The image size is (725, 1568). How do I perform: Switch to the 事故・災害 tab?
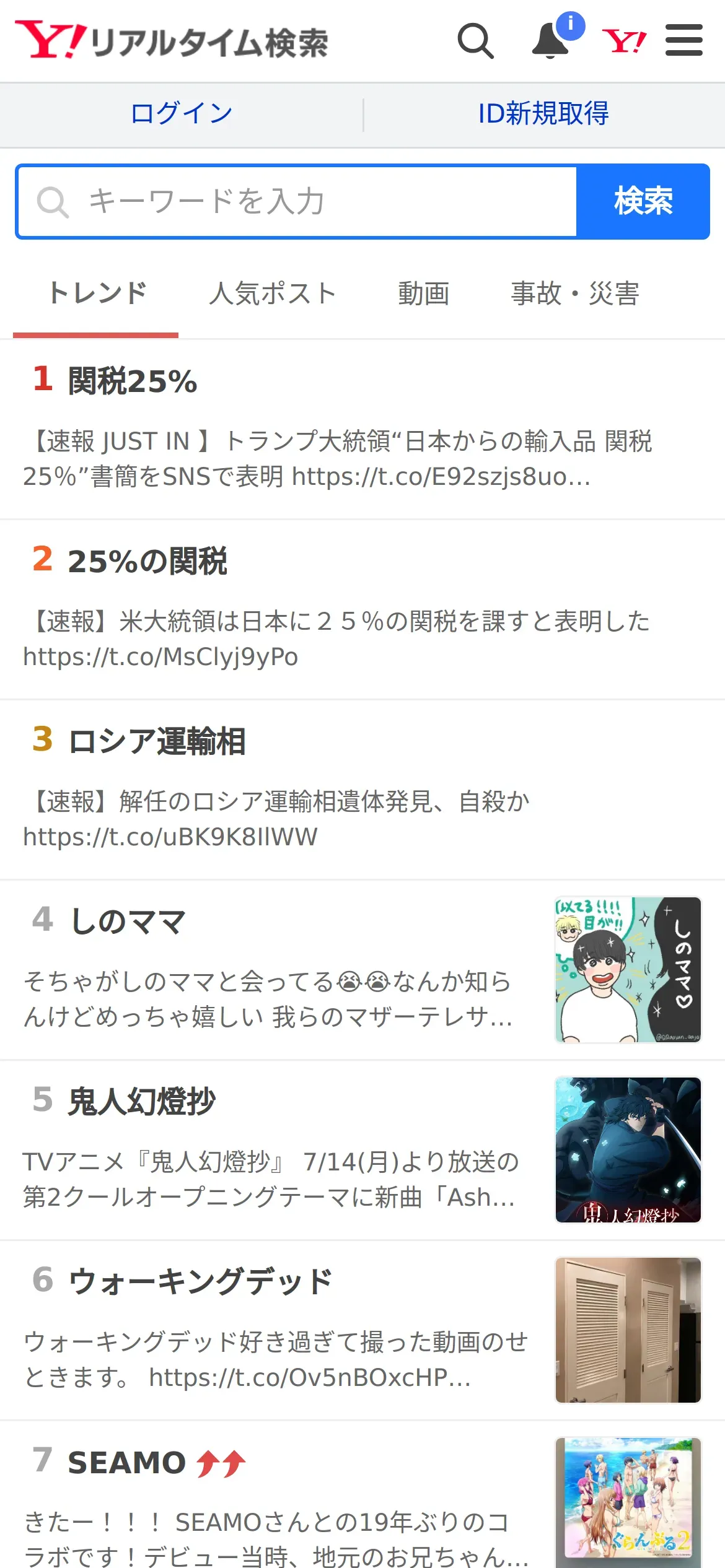pos(574,294)
